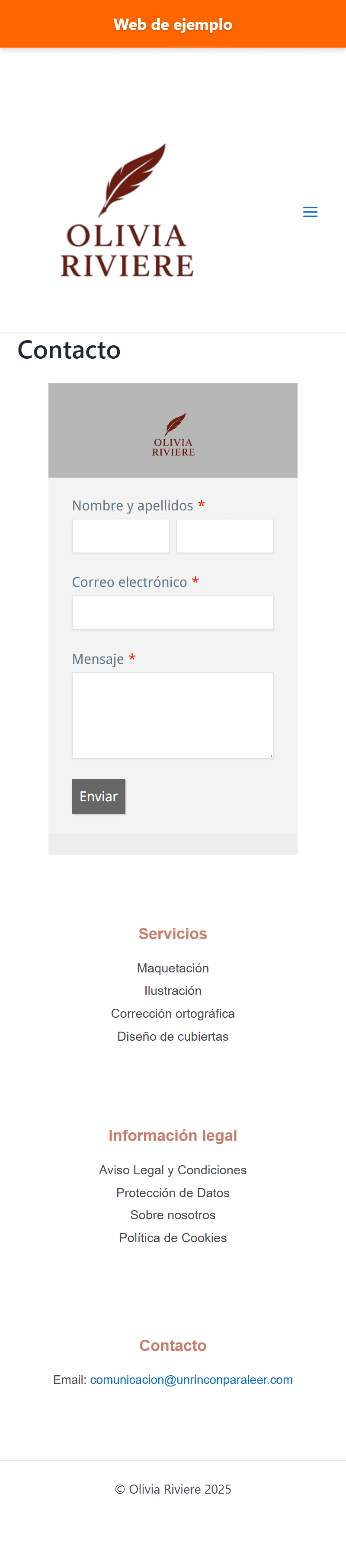Open Corrección ortográfica
The width and height of the screenshot is (346, 1568).
tap(173, 1013)
